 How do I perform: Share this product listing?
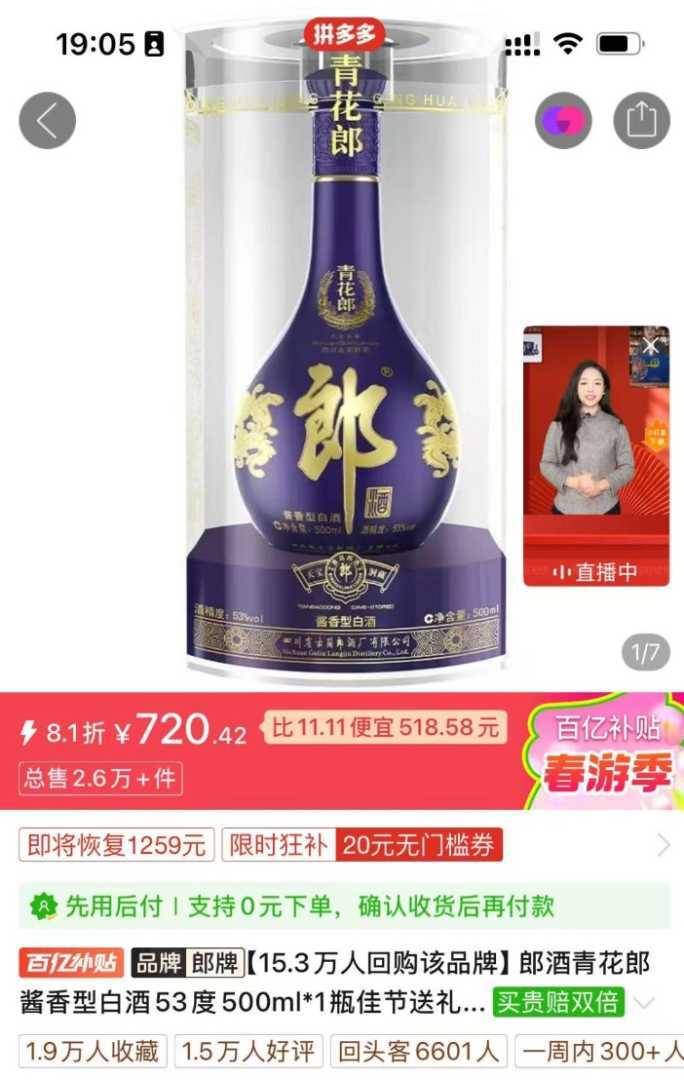(x=641, y=120)
